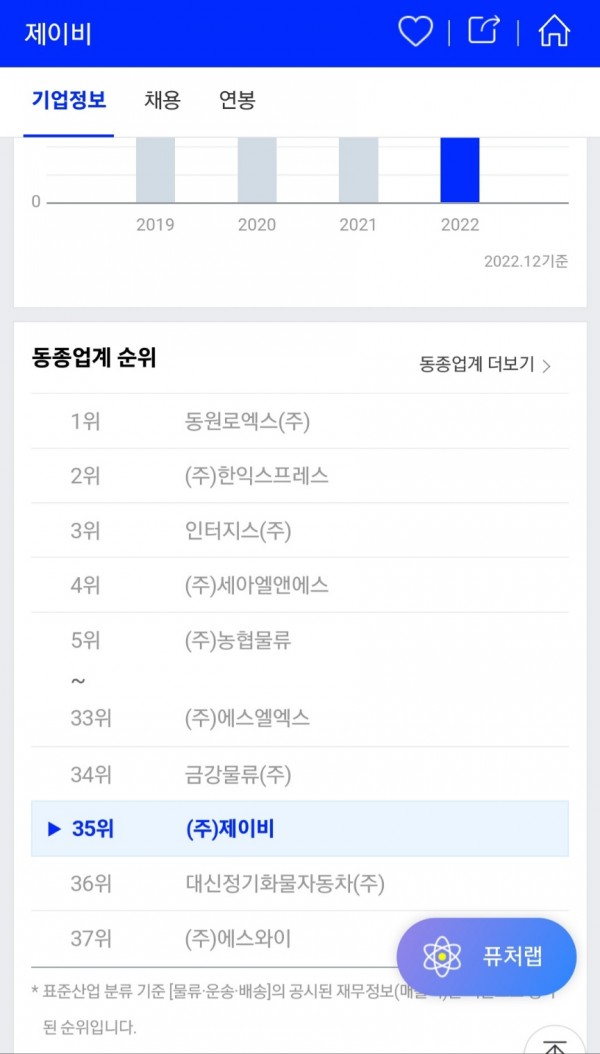This screenshot has height=1054, width=600.
Task: Select the 기업정보 tab
Action: pos(69,100)
